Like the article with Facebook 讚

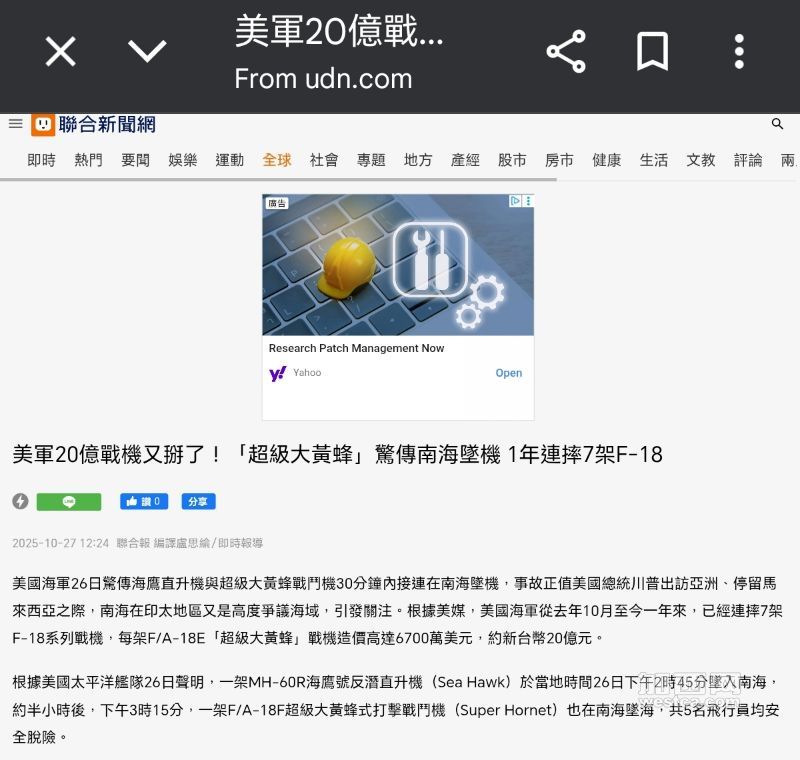144,502
